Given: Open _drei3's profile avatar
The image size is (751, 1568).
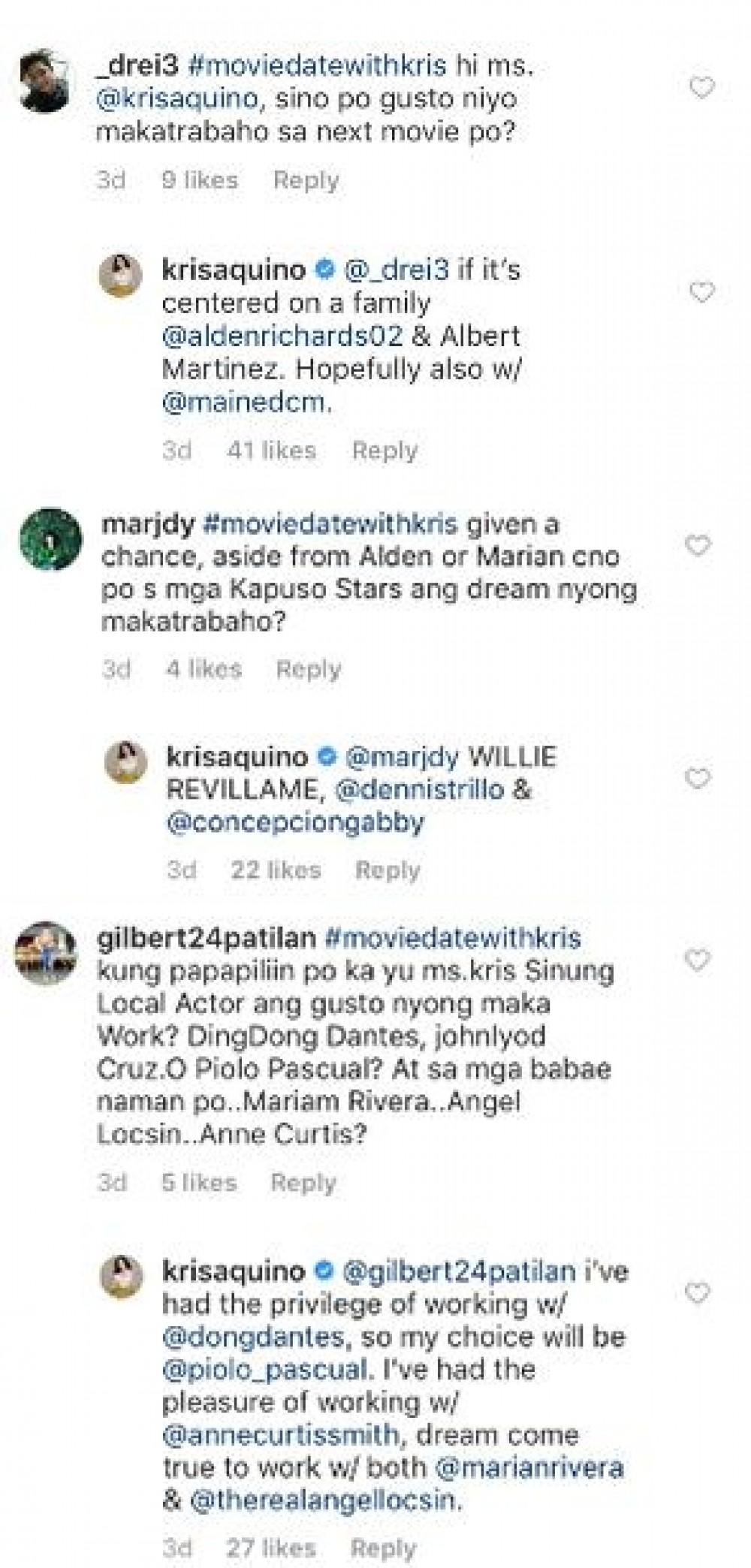Looking at the screenshot, I should pos(43,81).
